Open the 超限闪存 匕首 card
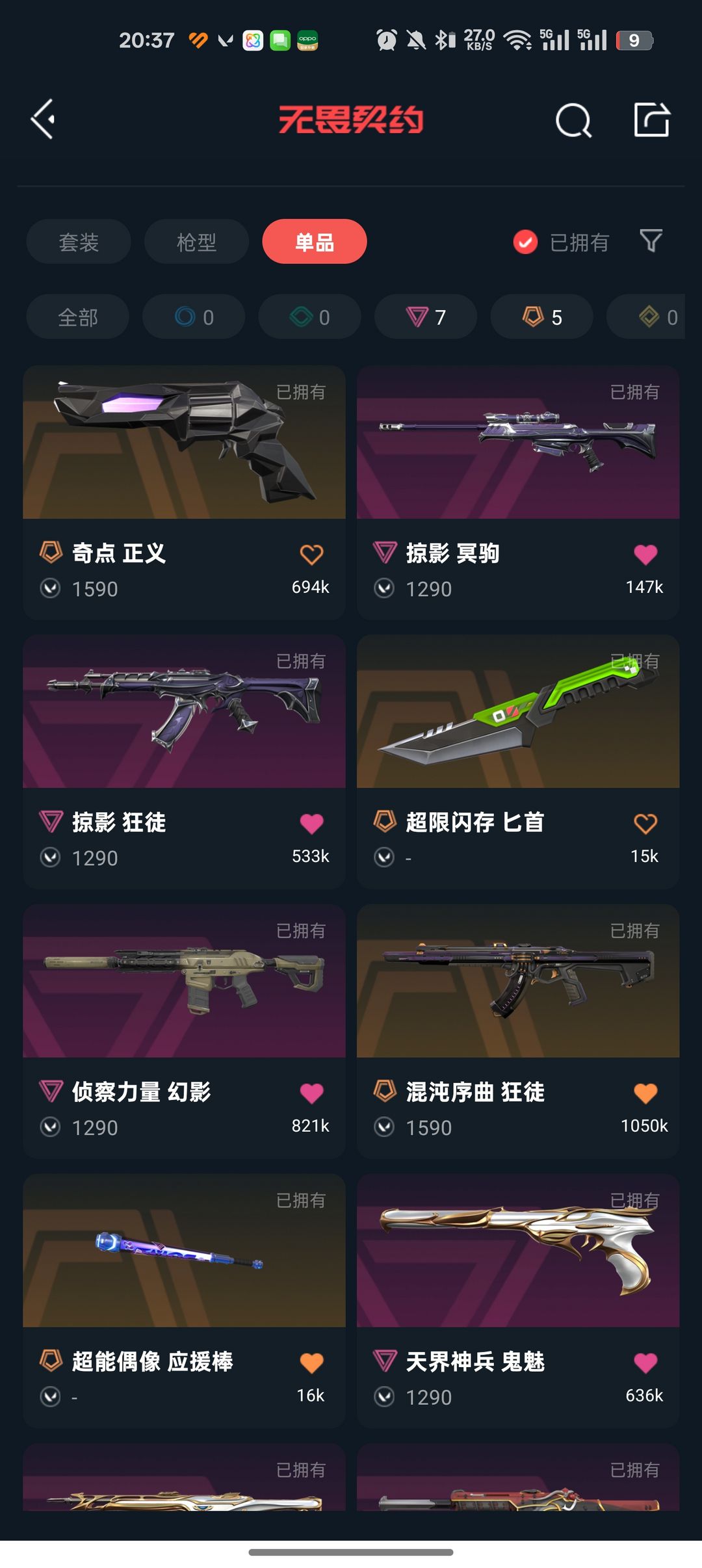702x1568 pixels. (x=518, y=761)
